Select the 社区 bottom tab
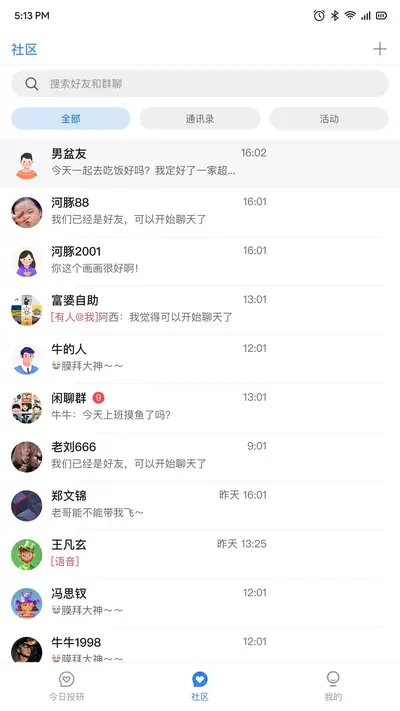This screenshot has width=400, height=711. 200,686
